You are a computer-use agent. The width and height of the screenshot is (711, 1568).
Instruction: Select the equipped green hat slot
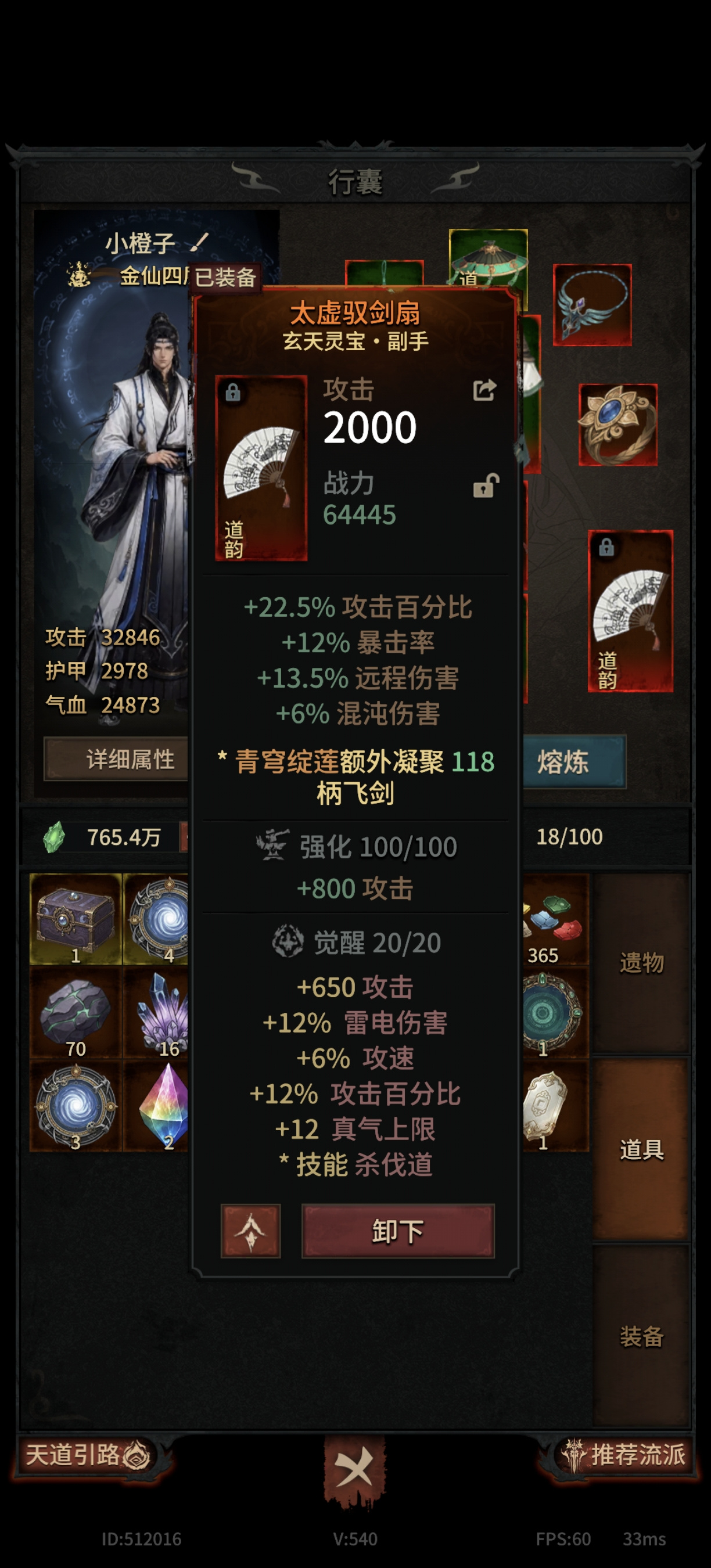487,258
